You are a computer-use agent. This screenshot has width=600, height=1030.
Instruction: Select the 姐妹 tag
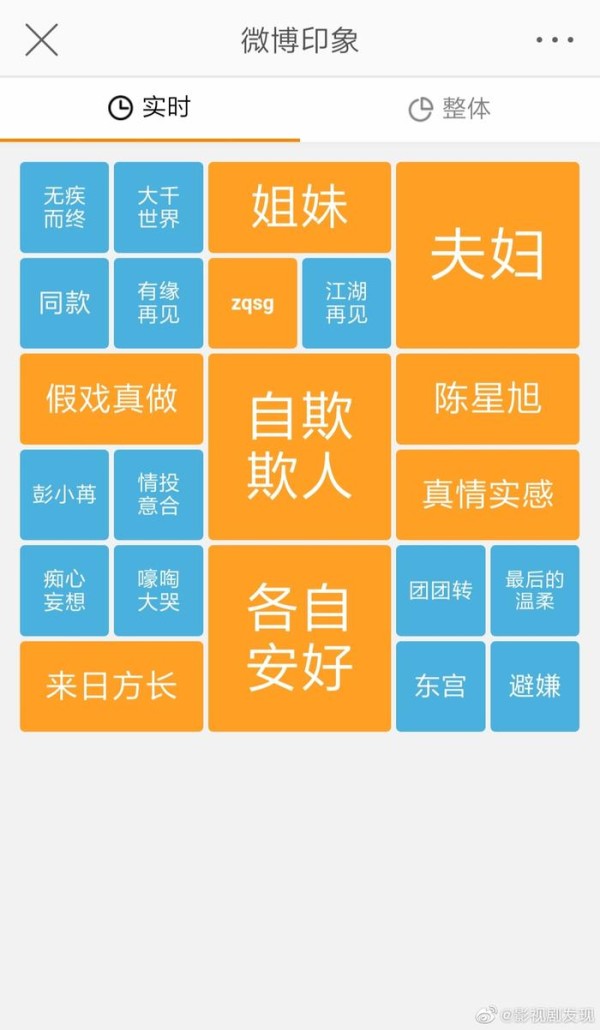tap(300, 207)
